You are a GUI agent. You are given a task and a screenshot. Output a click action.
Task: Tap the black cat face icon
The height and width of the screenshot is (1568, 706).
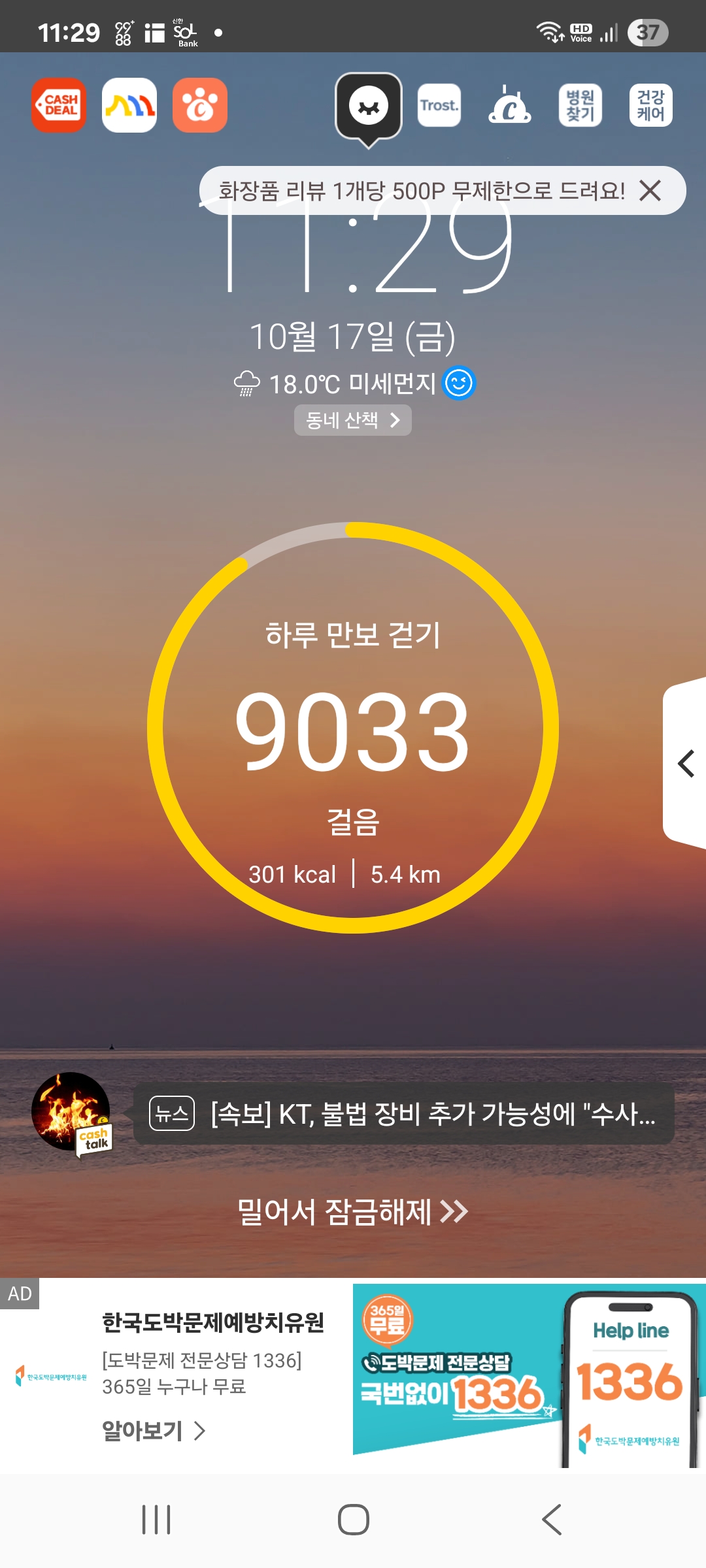coord(369,106)
